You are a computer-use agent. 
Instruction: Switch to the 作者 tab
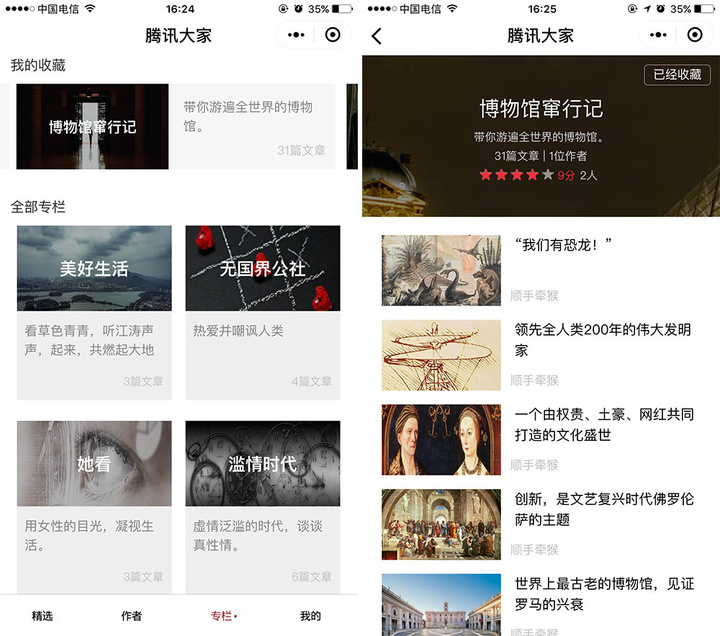coord(131,616)
